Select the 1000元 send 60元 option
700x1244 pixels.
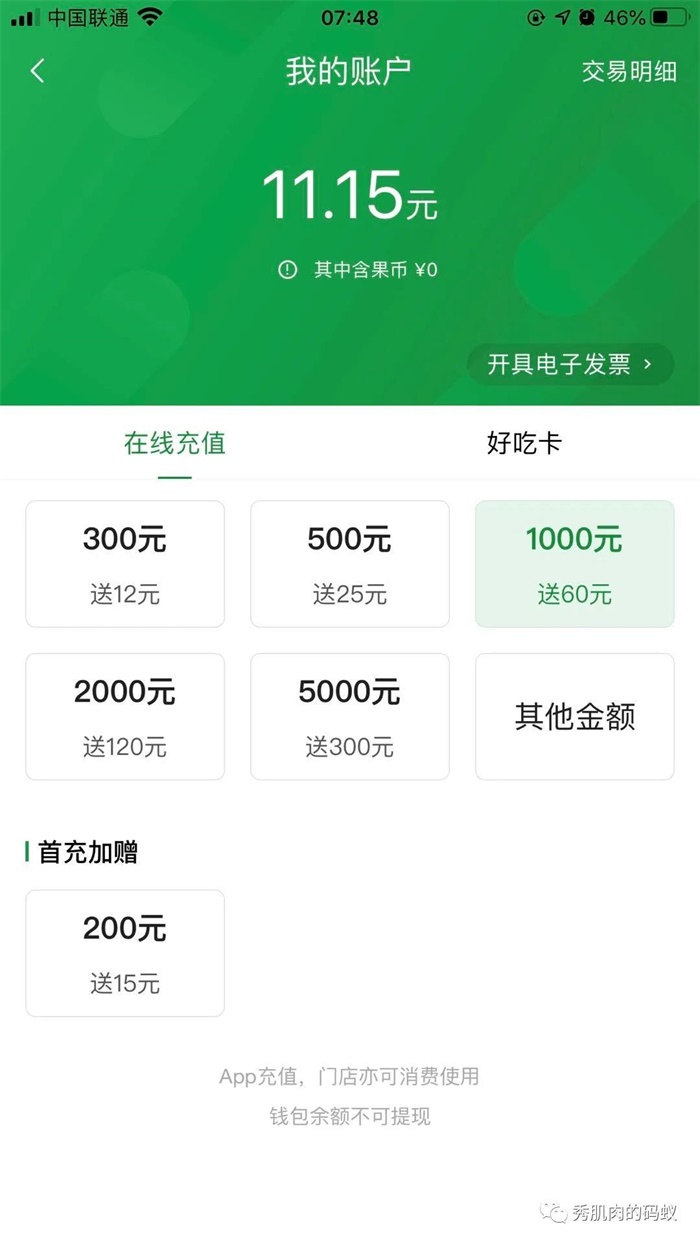574,564
